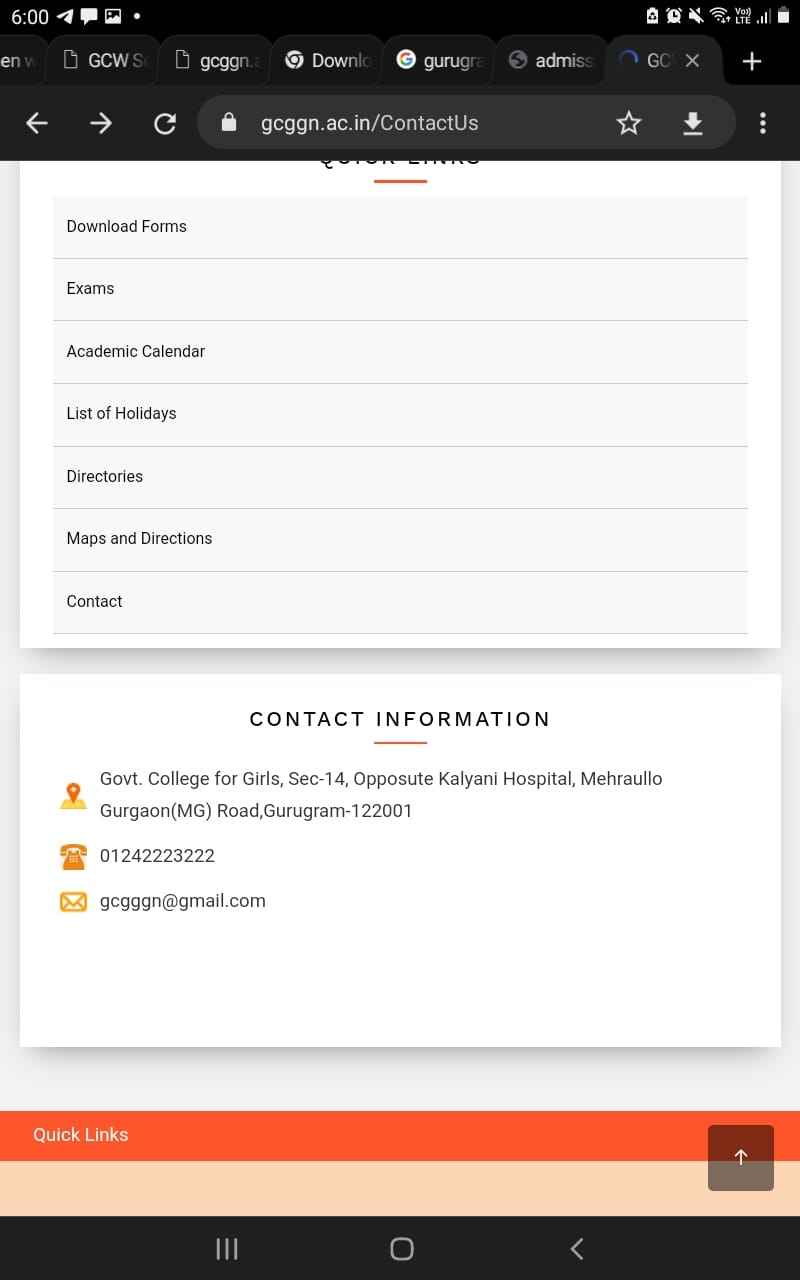Open Academic Calendar
The height and width of the screenshot is (1280, 800).
pos(400,352)
